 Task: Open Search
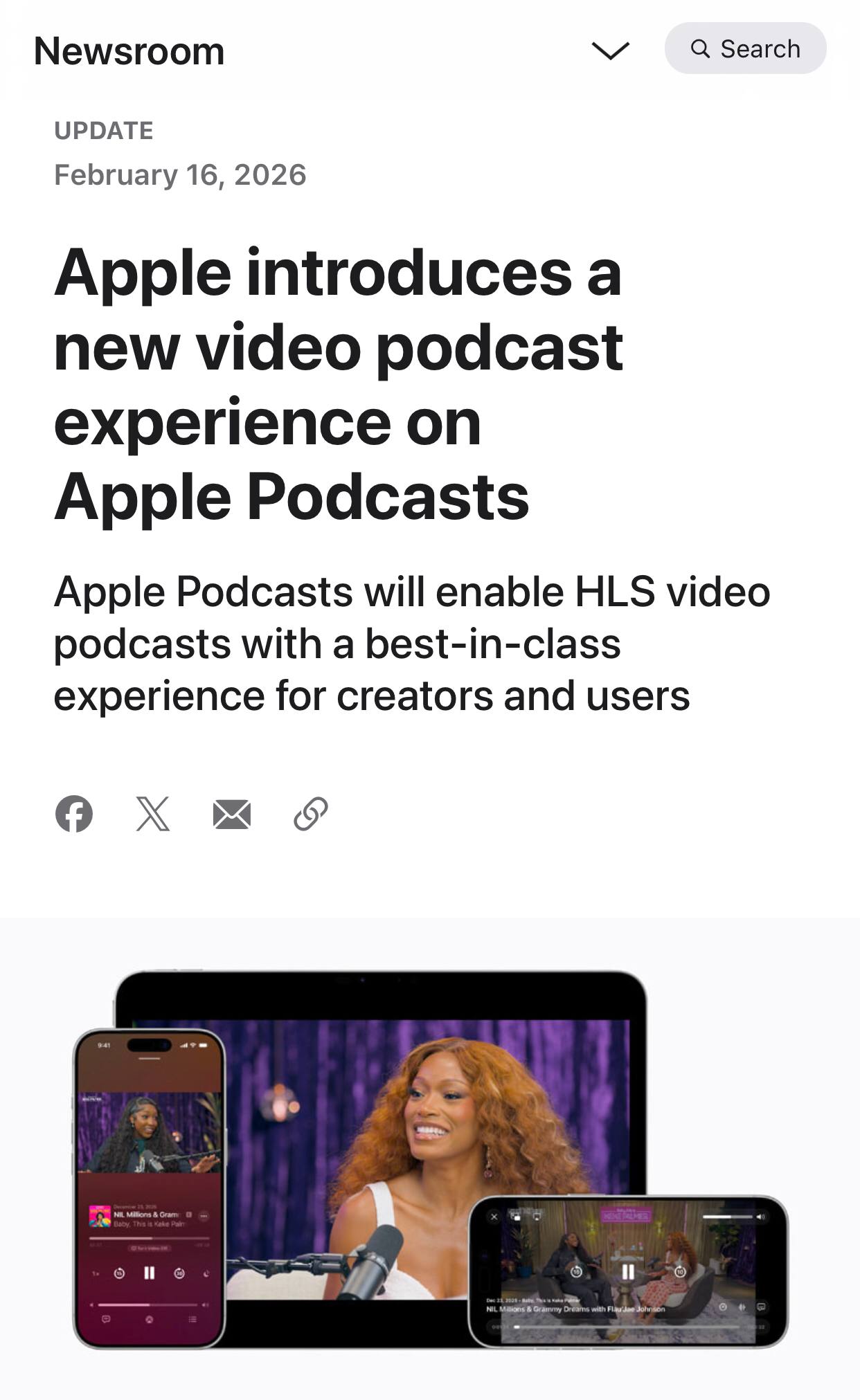(745, 48)
